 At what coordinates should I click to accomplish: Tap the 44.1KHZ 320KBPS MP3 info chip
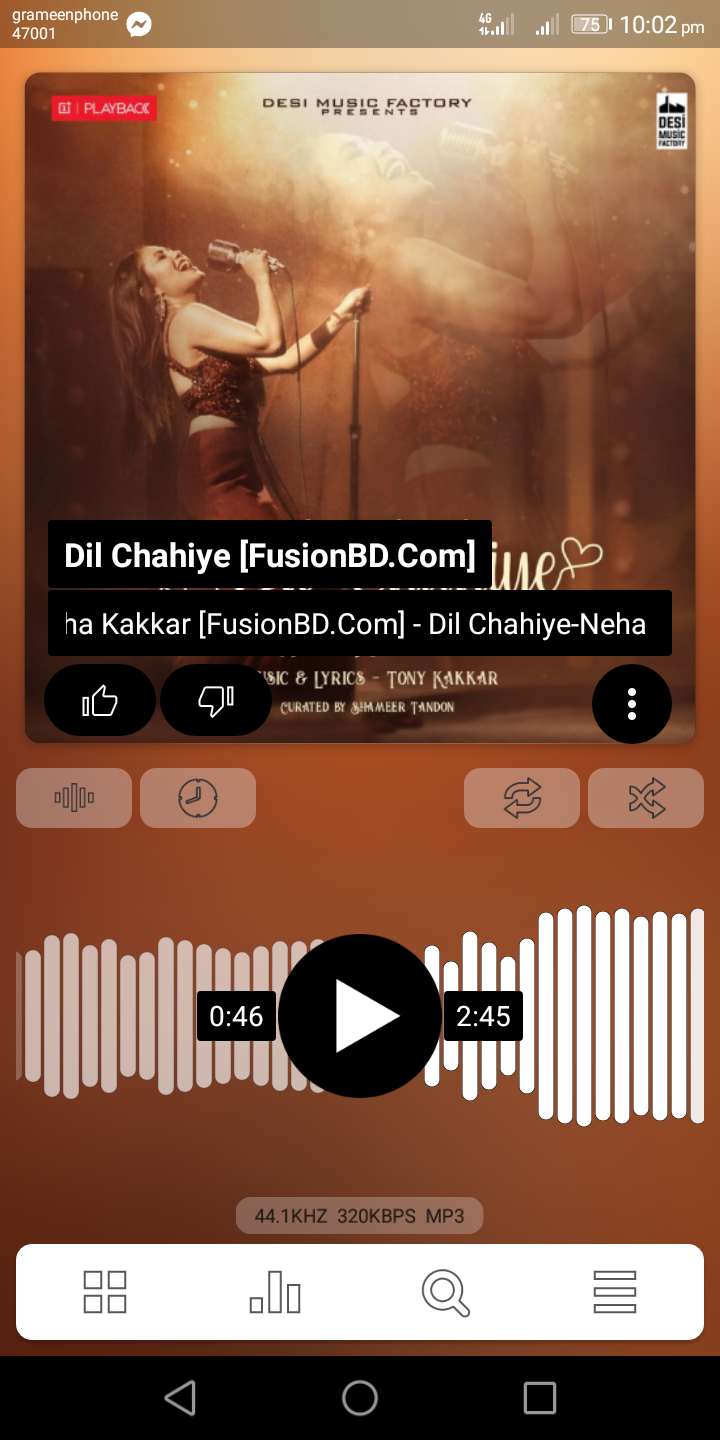(360, 1216)
